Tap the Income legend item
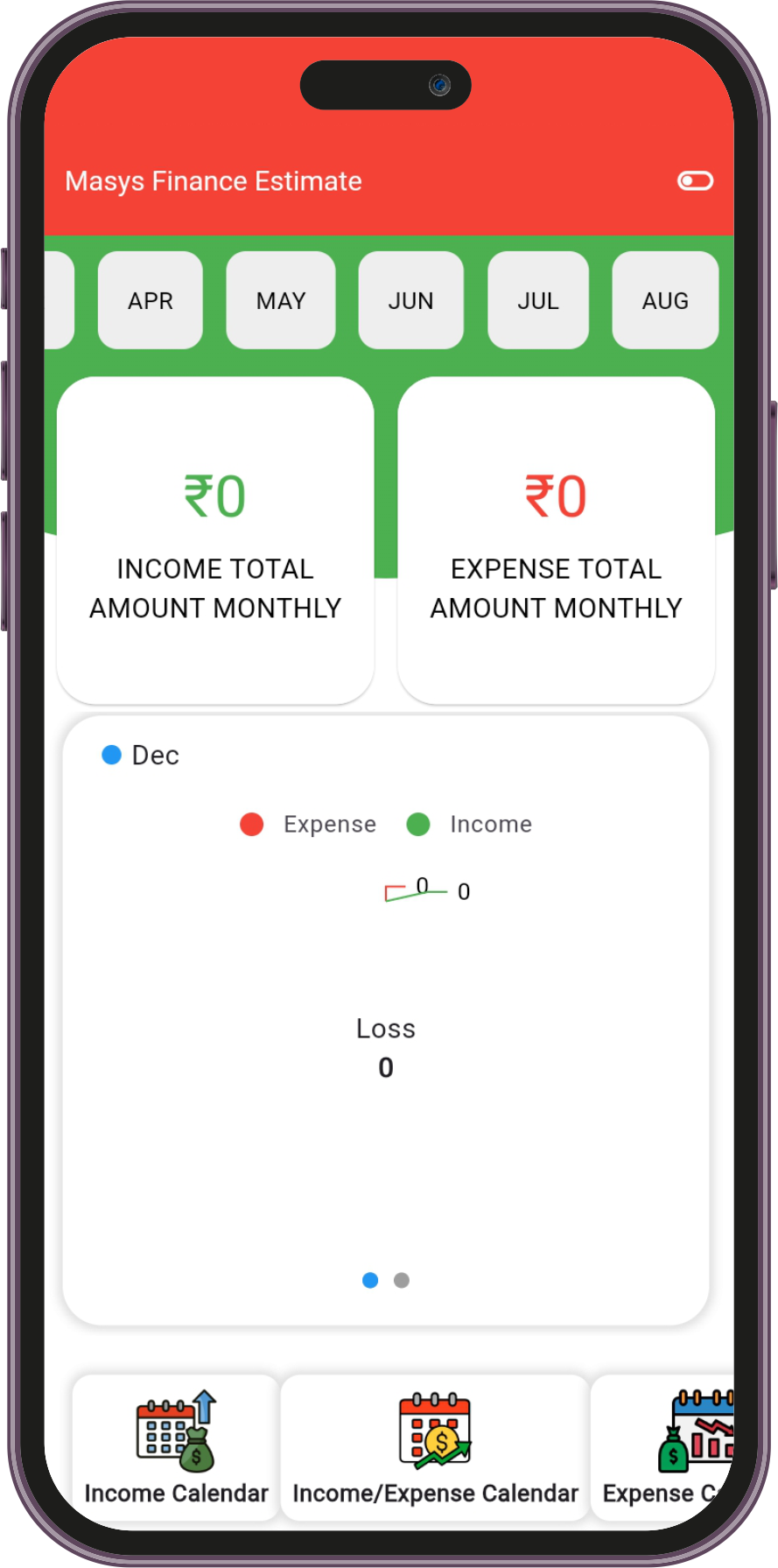Image resolution: width=778 pixels, height=1568 pixels. [x=470, y=824]
